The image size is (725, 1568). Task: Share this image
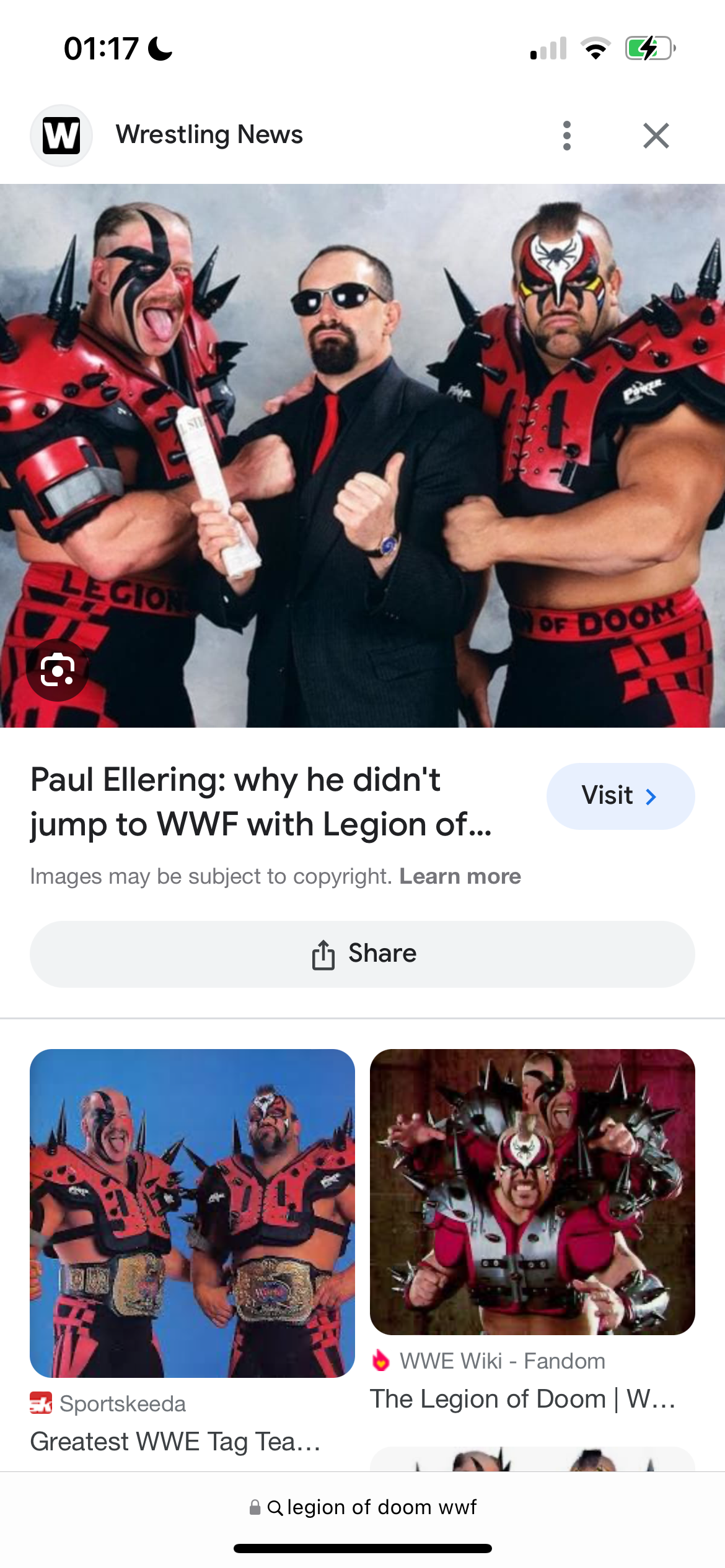362,954
